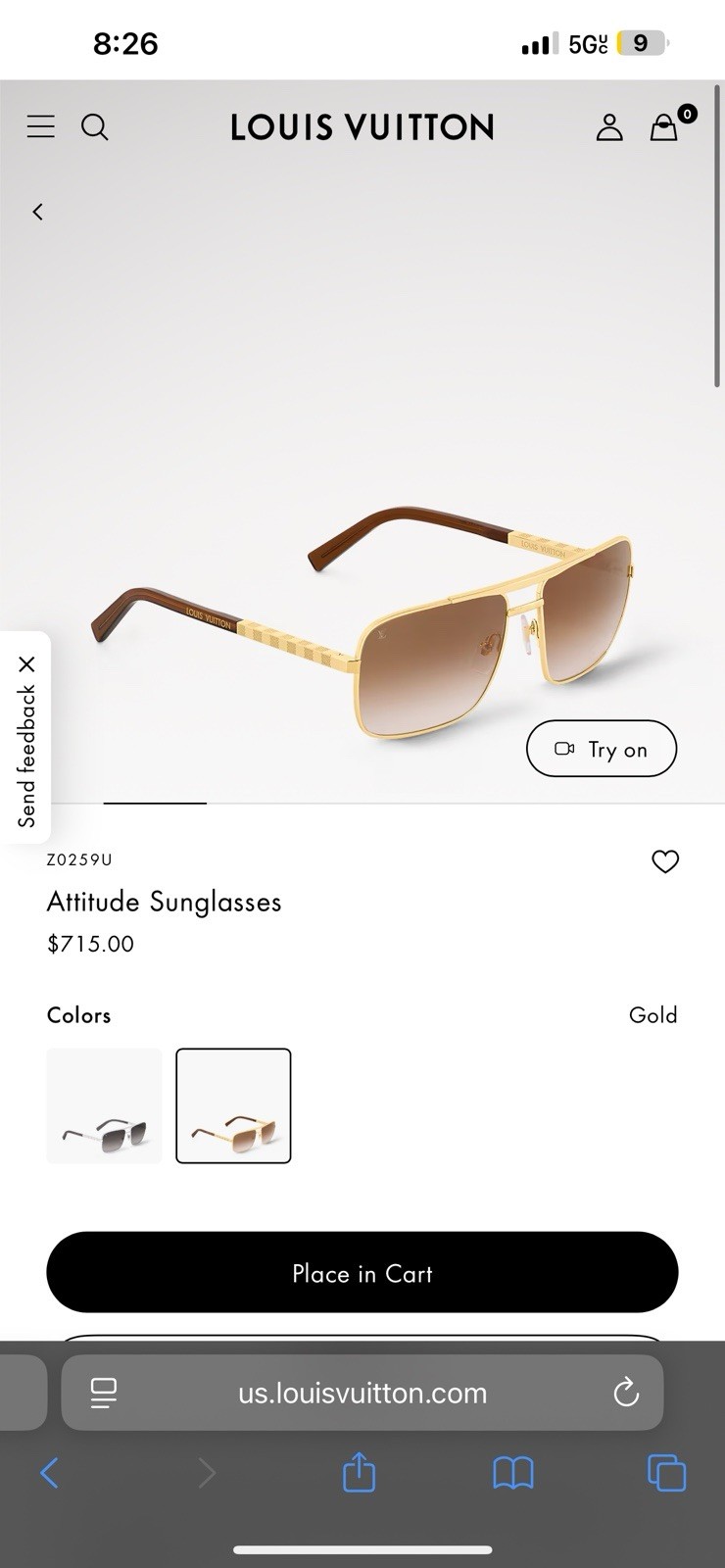
Task: Open Safari page settings menu
Action: 103,1393
